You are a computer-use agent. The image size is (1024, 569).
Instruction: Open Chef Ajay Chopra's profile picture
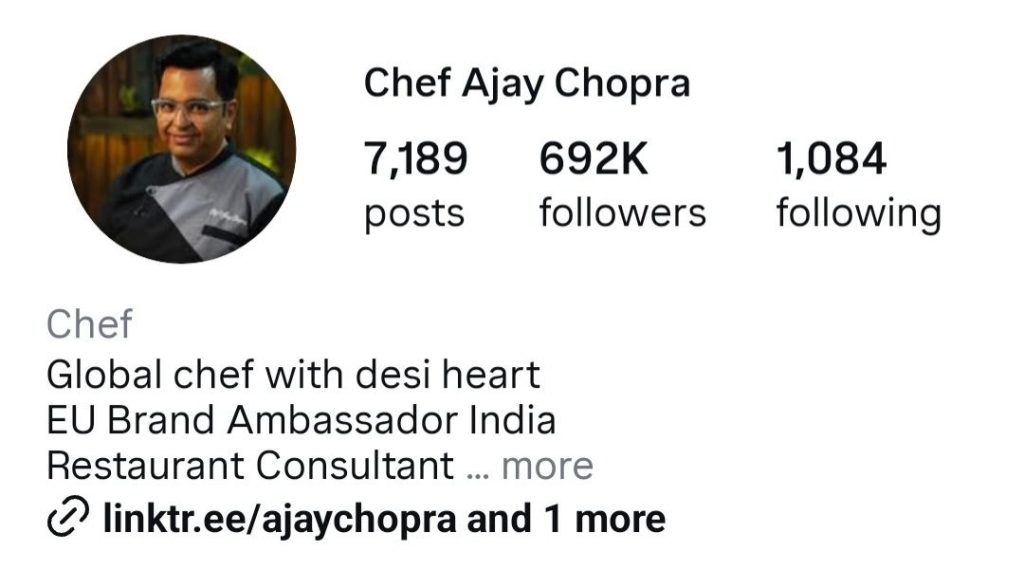click(x=181, y=148)
